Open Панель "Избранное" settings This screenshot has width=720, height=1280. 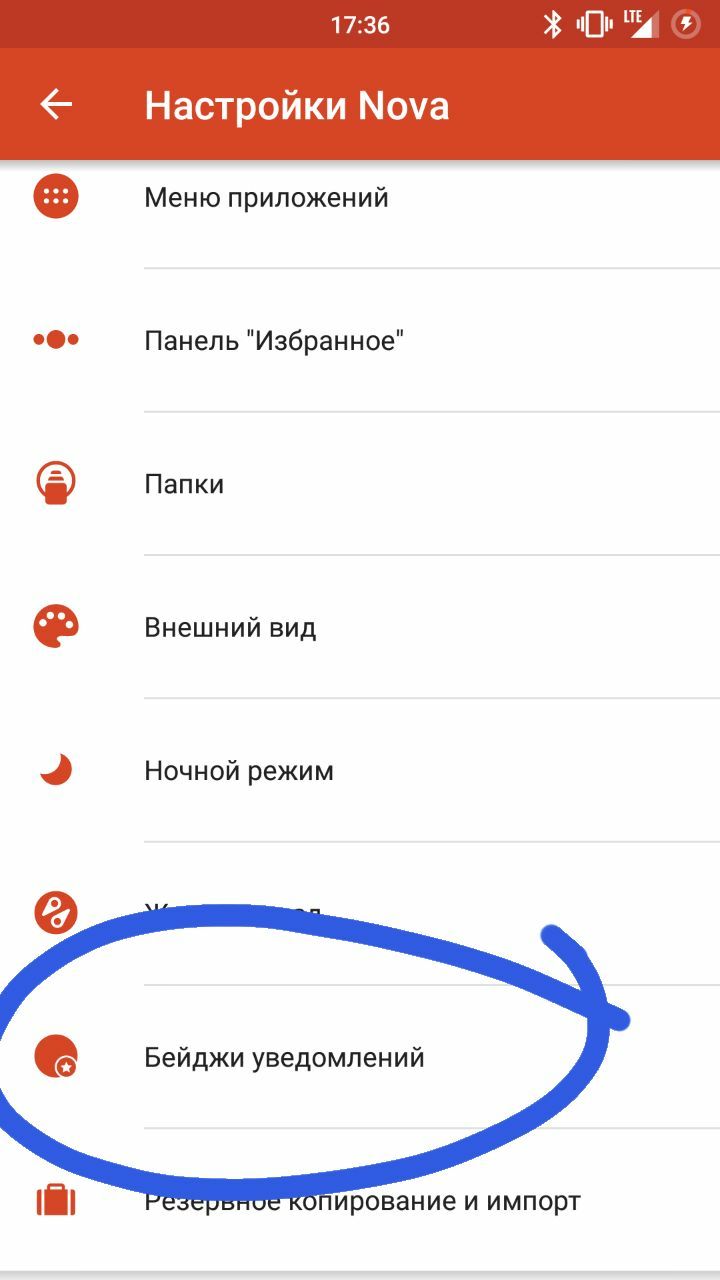pyautogui.click(x=274, y=341)
